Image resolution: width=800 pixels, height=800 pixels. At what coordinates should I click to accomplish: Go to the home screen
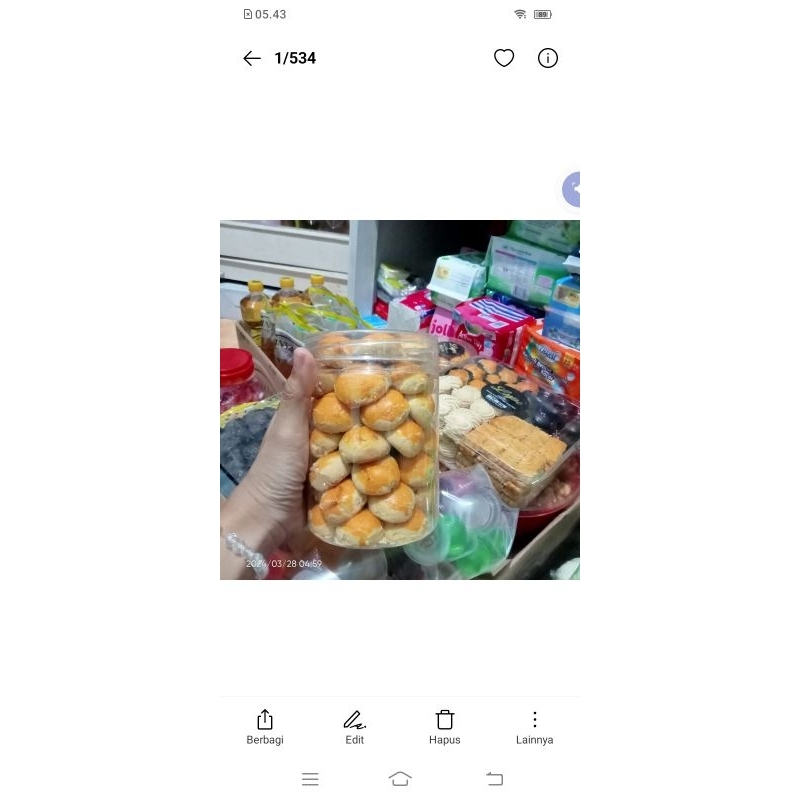point(400,779)
